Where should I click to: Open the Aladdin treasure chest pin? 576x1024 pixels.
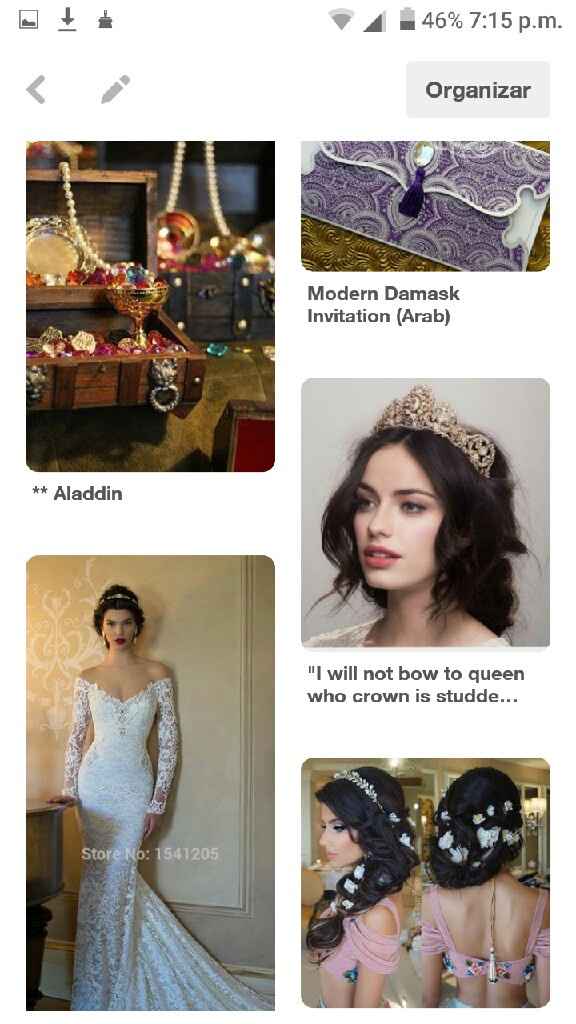click(x=150, y=306)
